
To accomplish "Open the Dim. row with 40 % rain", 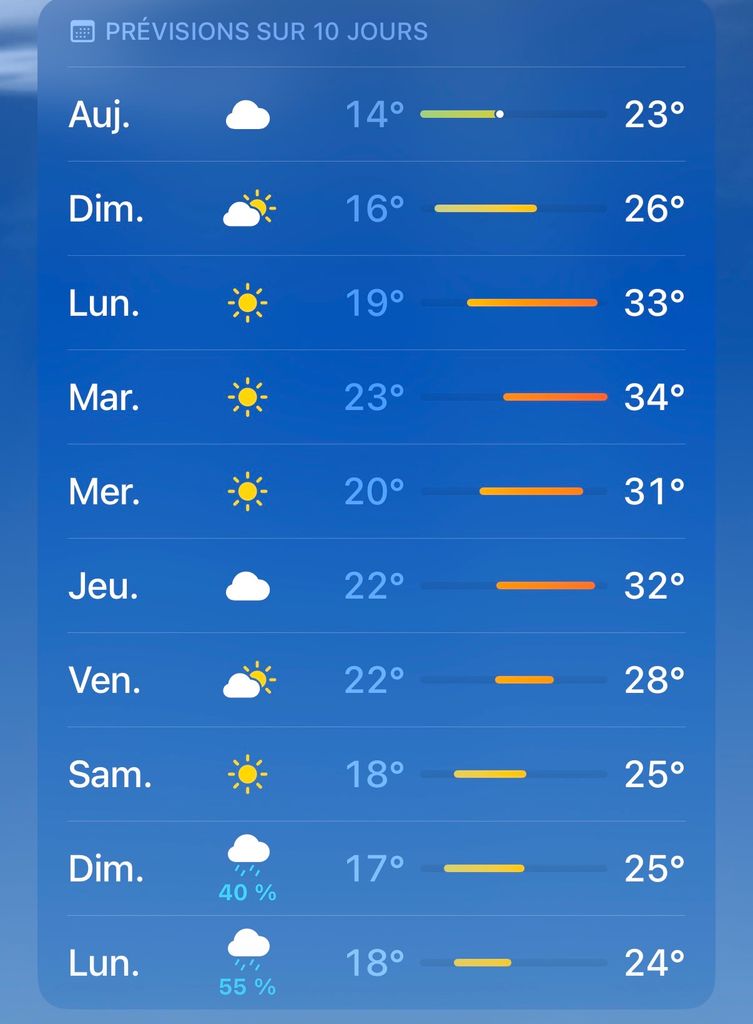I will 376,869.
